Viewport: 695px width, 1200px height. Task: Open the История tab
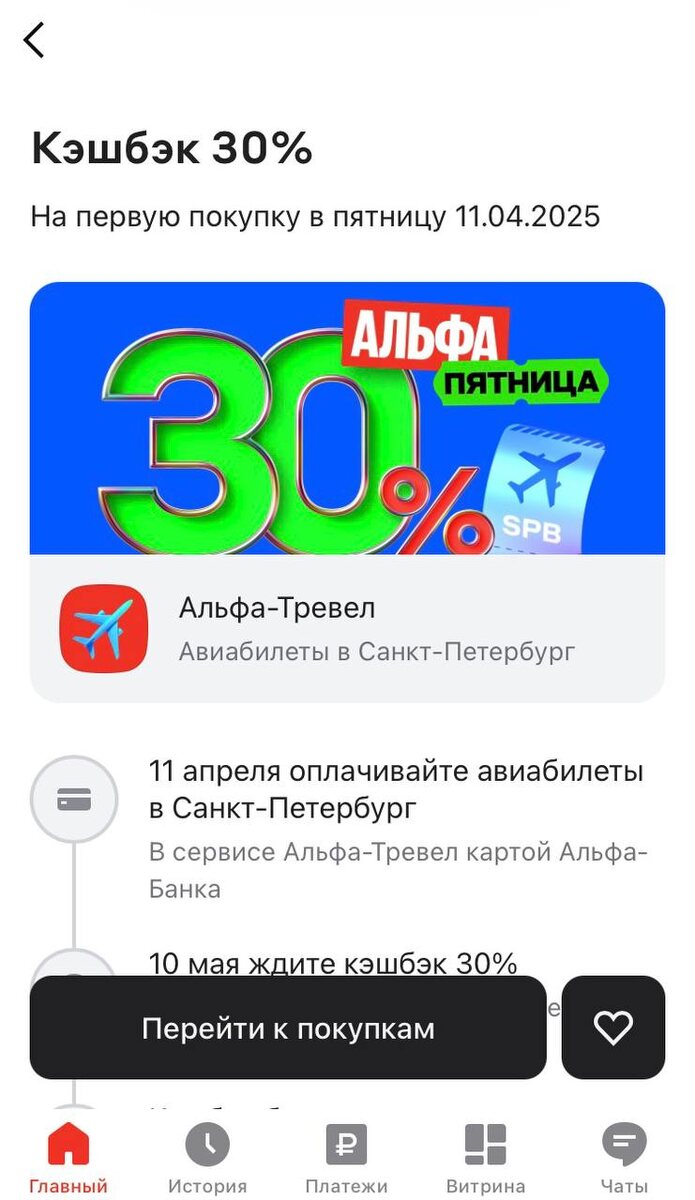pyautogui.click(x=207, y=1158)
